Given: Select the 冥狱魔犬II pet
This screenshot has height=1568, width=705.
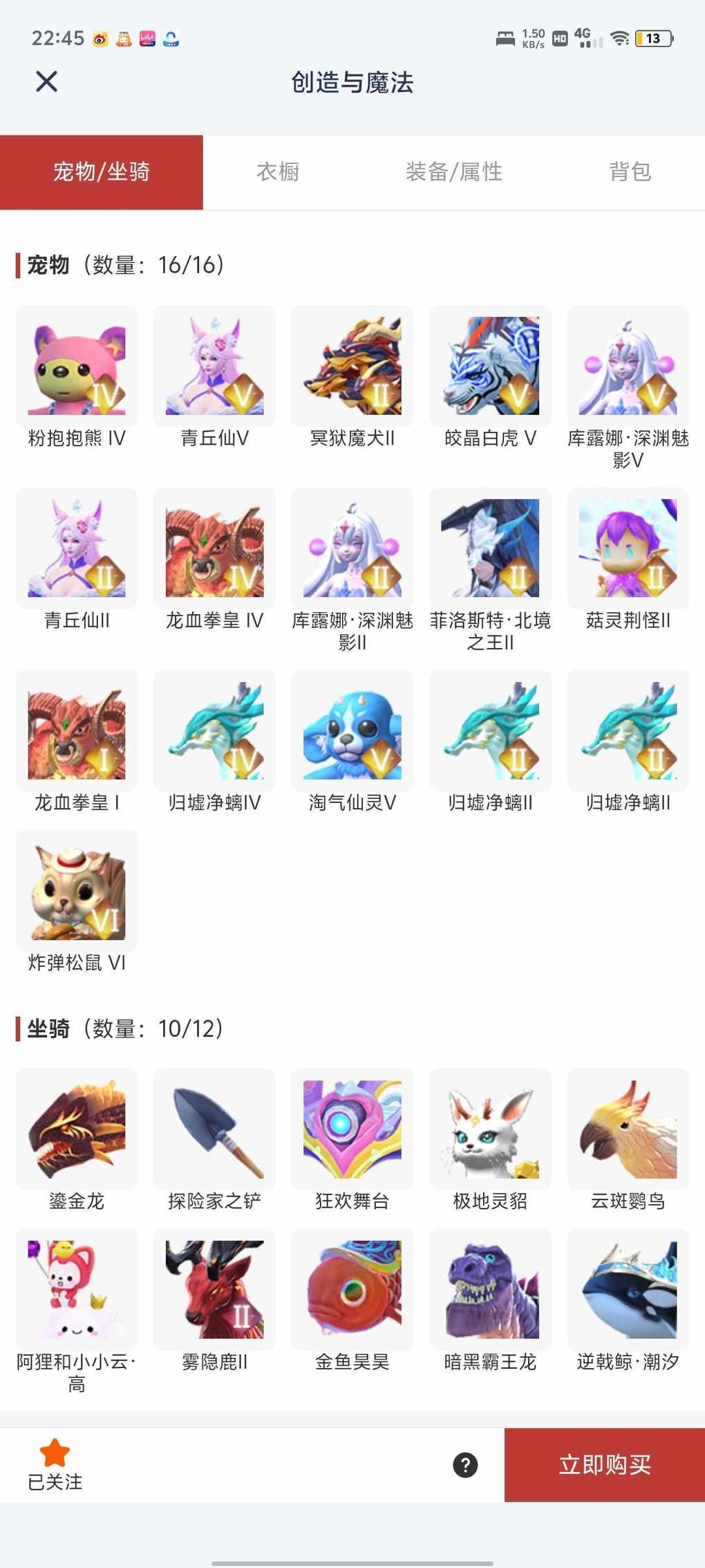Looking at the screenshot, I should tap(352, 367).
